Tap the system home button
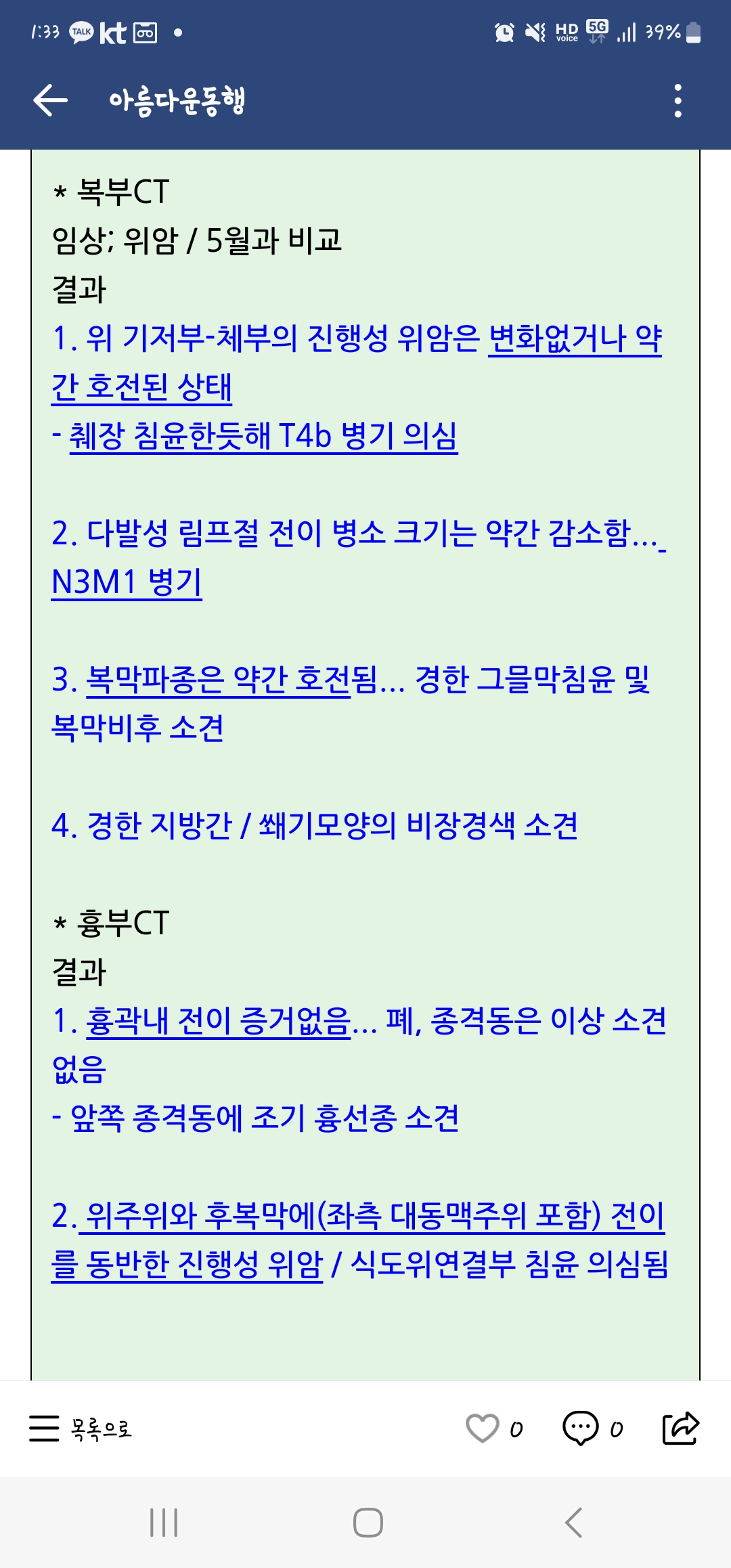731x1568 pixels. point(368,1523)
